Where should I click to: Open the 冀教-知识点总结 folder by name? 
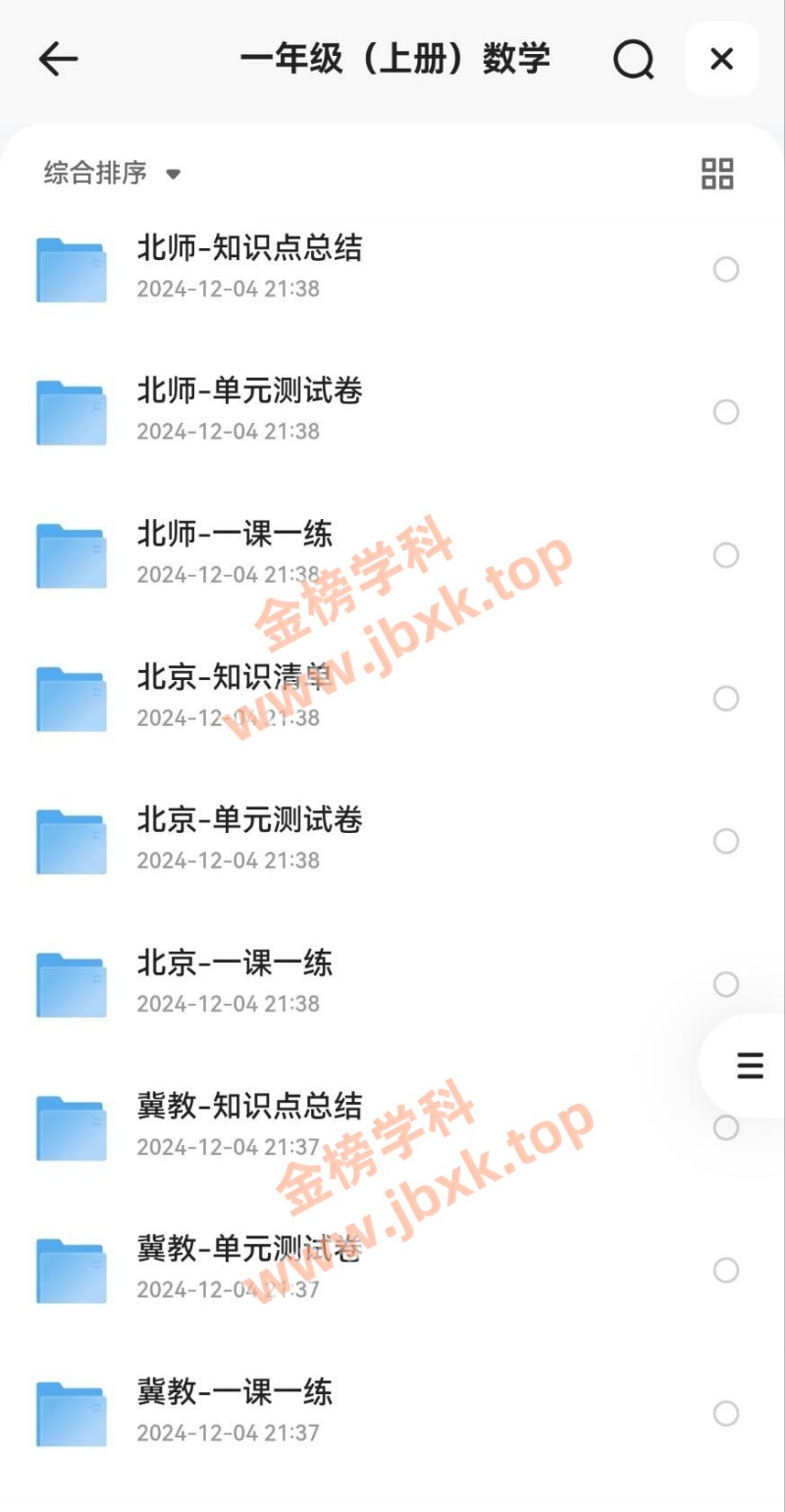(x=250, y=1107)
